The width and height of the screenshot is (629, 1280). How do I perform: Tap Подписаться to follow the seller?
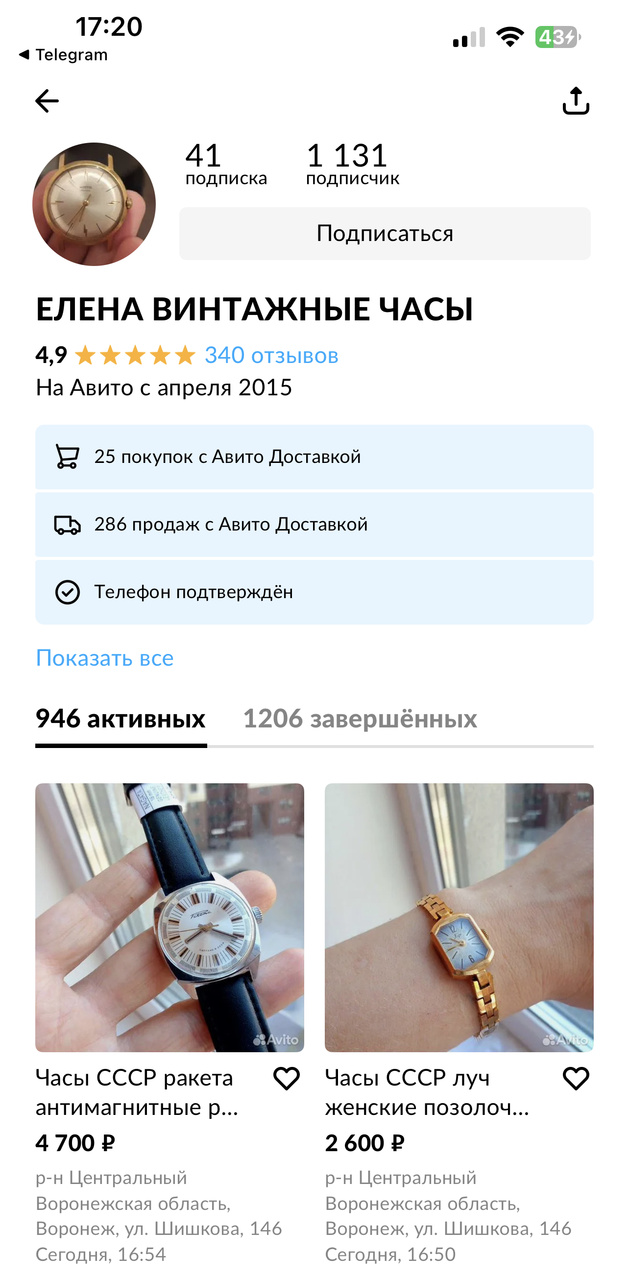[385, 234]
